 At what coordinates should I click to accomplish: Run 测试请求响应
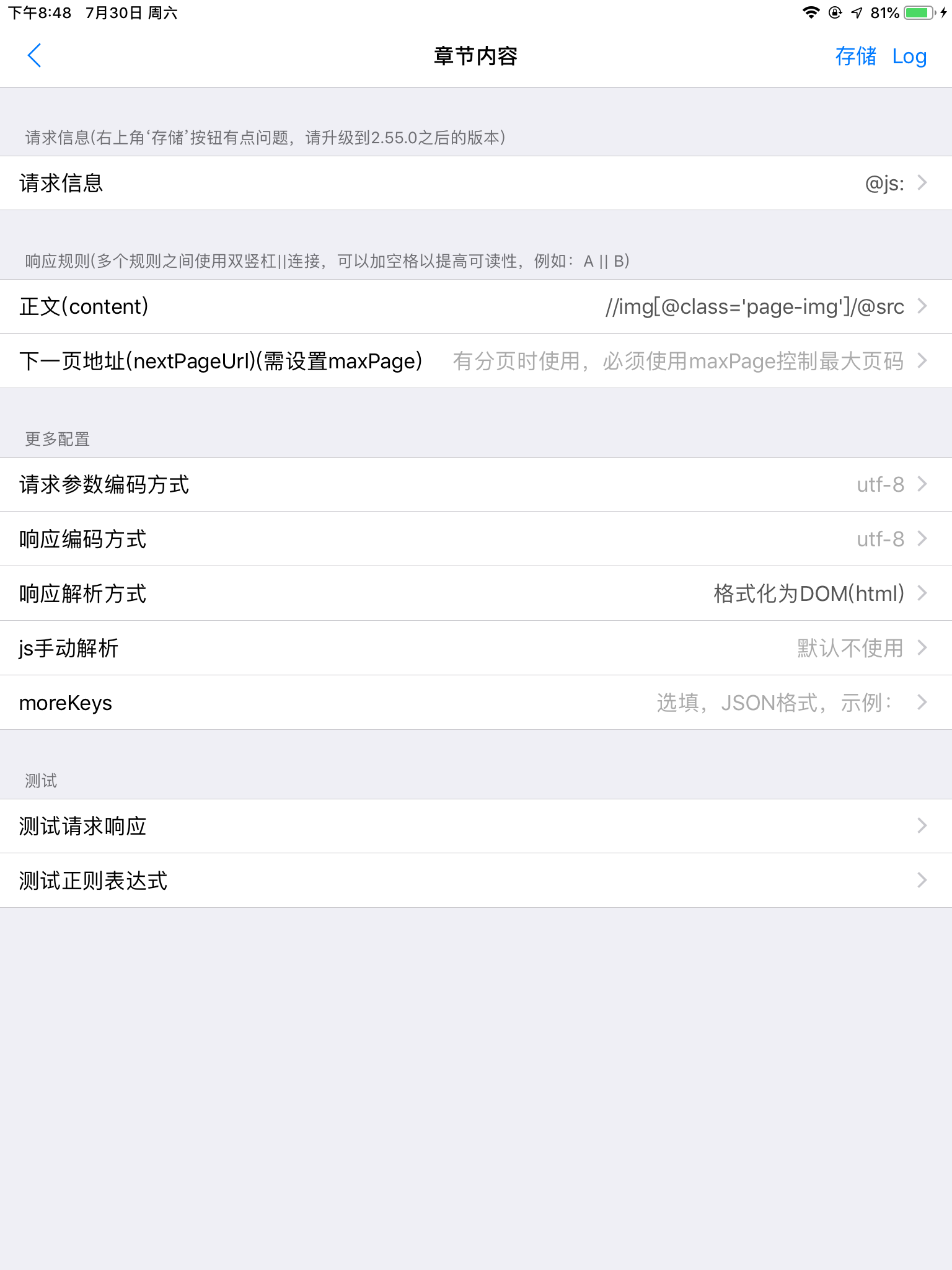[x=476, y=826]
